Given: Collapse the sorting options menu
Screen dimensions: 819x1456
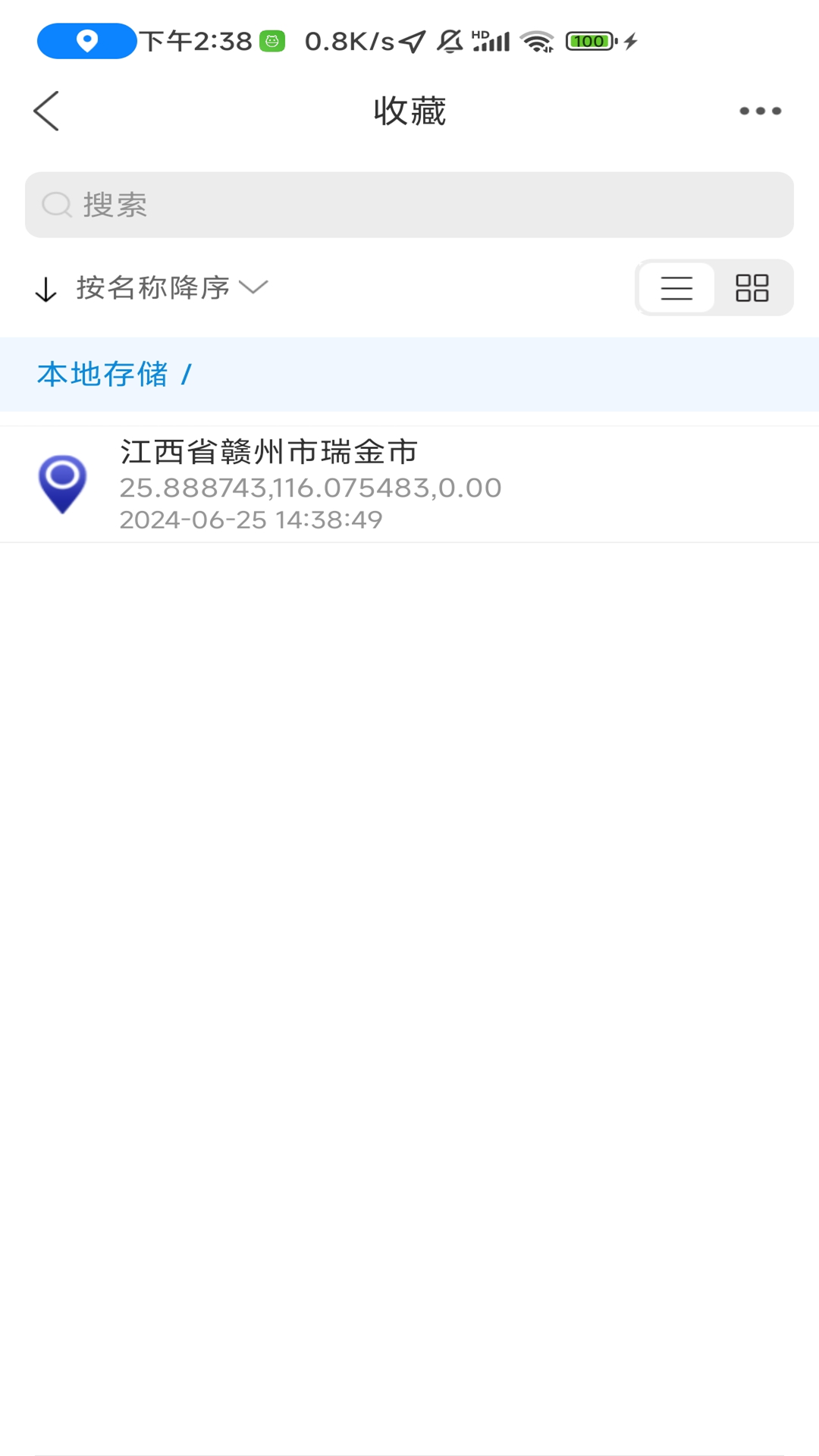Looking at the screenshot, I should [x=255, y=287].
